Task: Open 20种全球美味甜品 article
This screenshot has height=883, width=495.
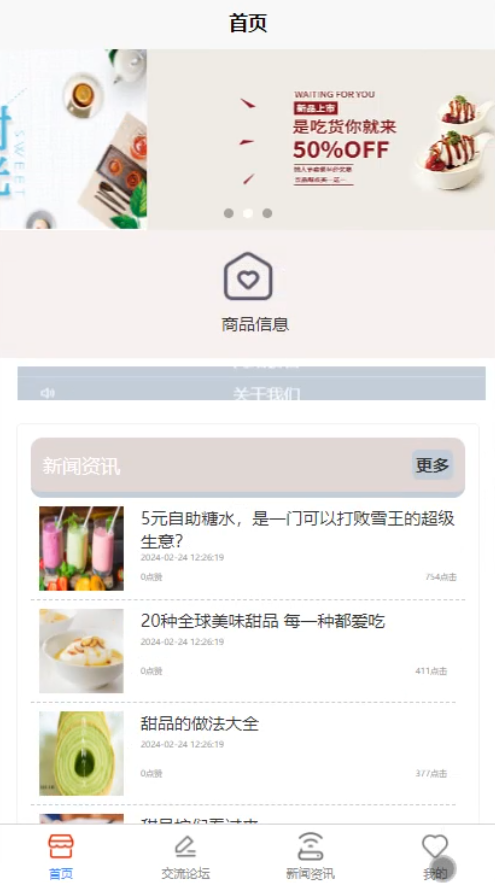Action: pos(248,650)
